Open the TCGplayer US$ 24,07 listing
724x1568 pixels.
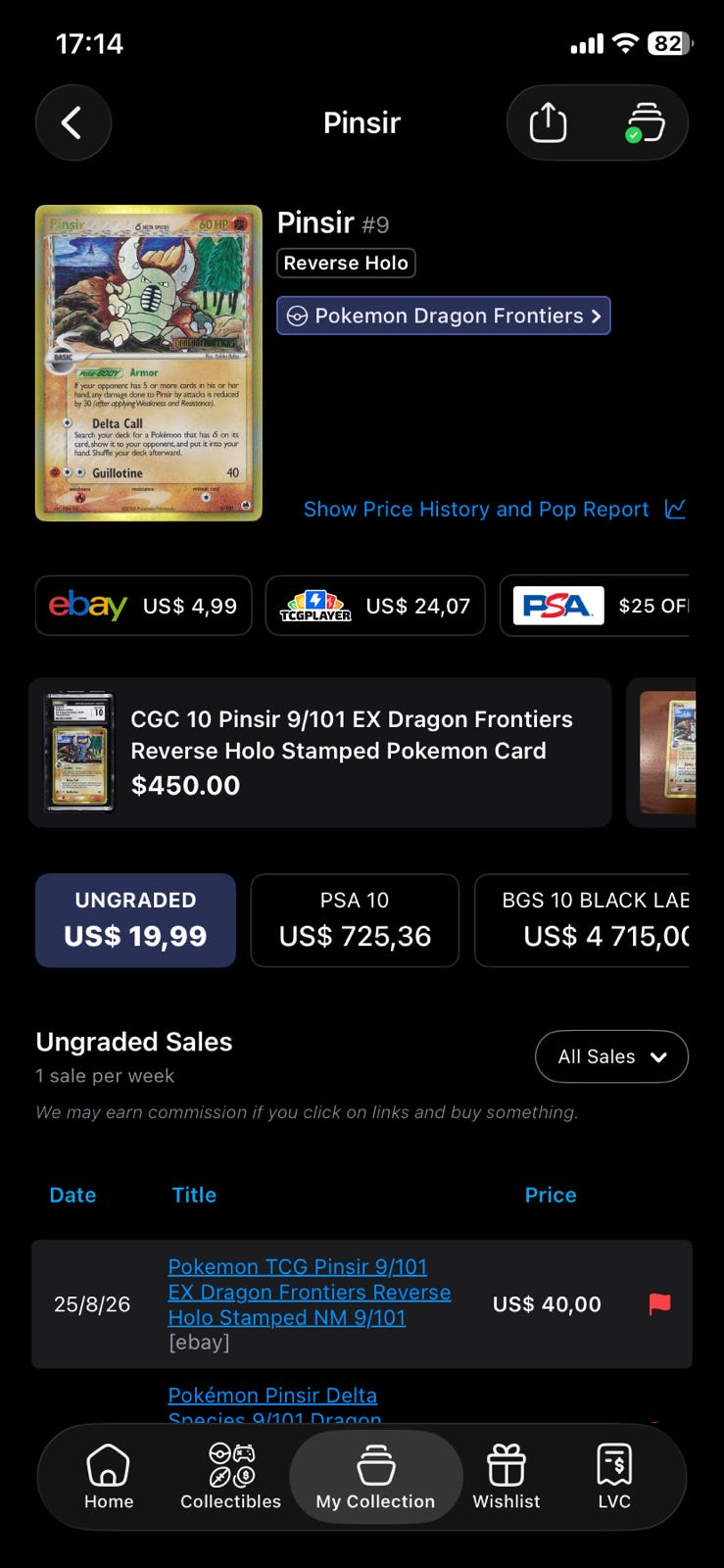pos(375,606)
